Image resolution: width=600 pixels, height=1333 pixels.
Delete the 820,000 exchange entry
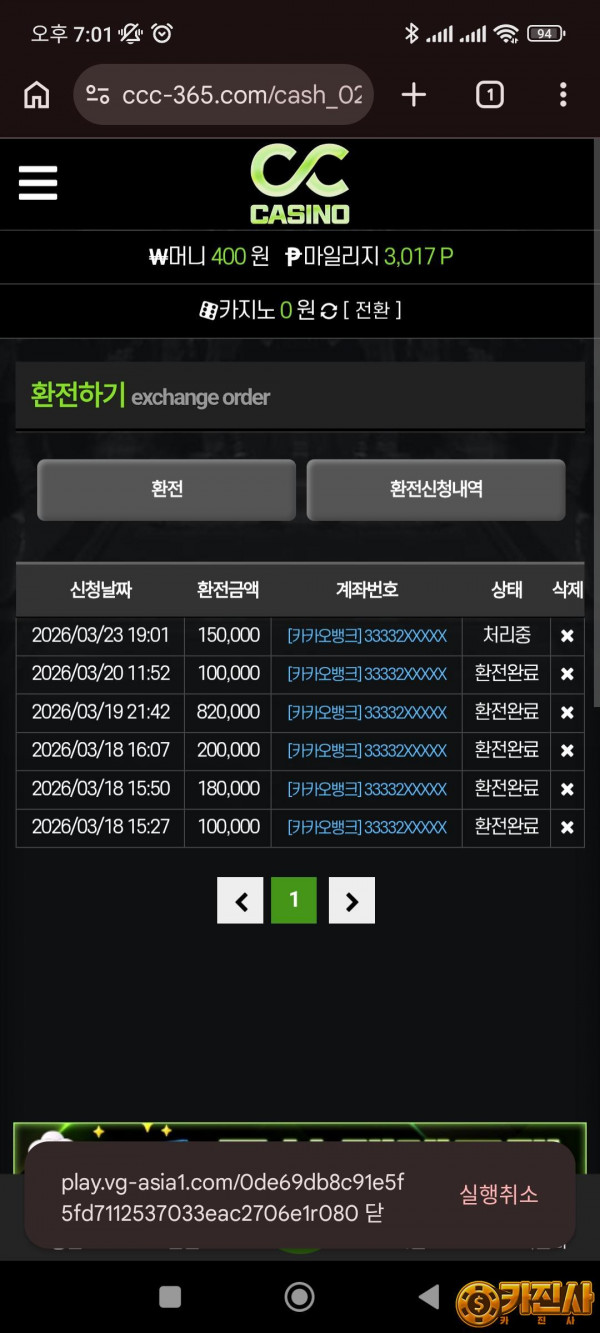567,713
